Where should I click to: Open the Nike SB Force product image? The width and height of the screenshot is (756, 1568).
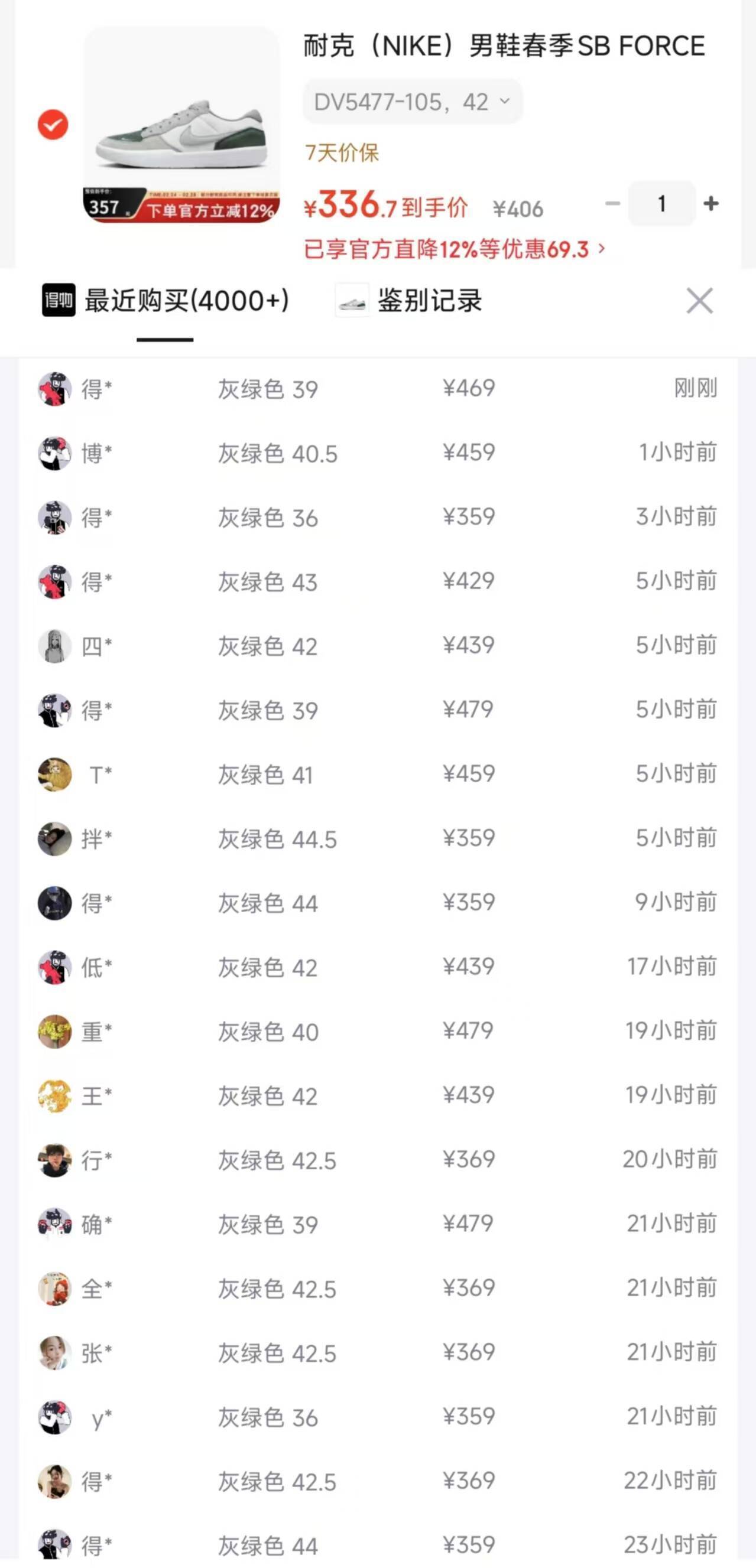tap(181, 125)
